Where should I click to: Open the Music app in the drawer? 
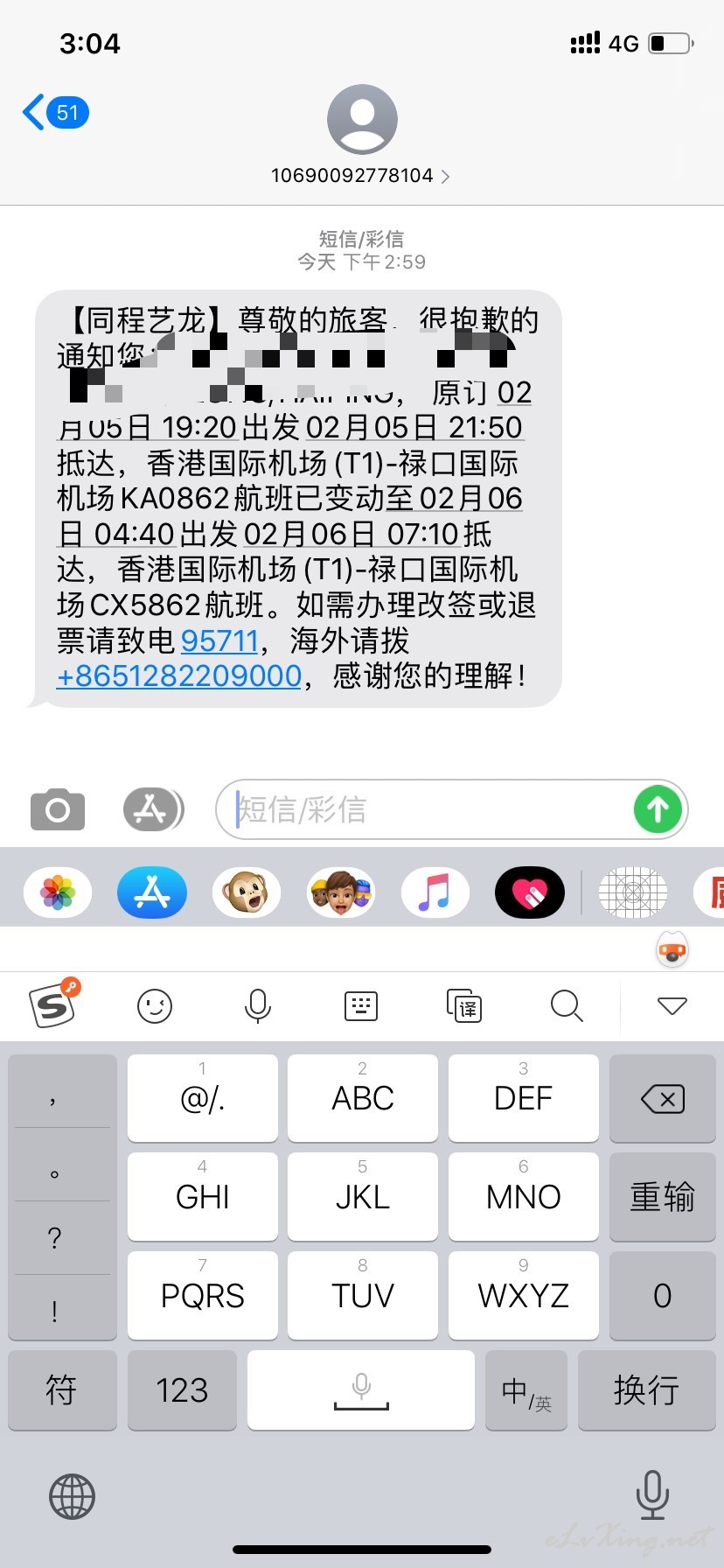pyautogui.click(x=435, y=892)
